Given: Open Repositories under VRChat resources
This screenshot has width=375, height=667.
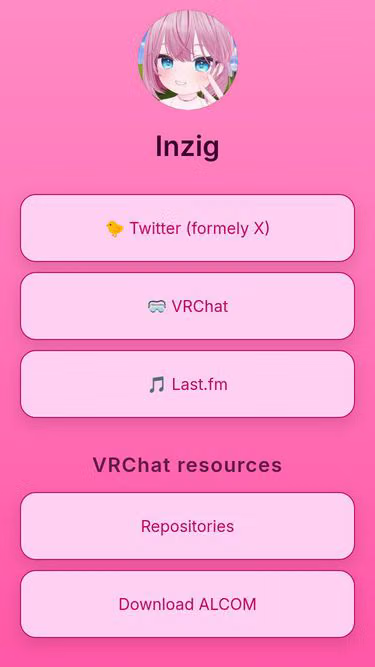Looking at the screenshot, I should pyautogui.click(x=188, y=526).
